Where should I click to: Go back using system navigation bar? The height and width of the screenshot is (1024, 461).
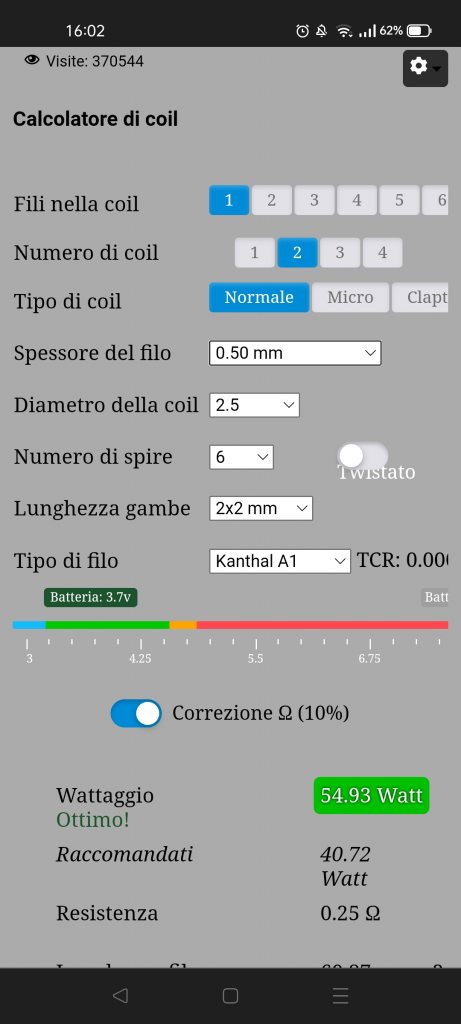120,995
